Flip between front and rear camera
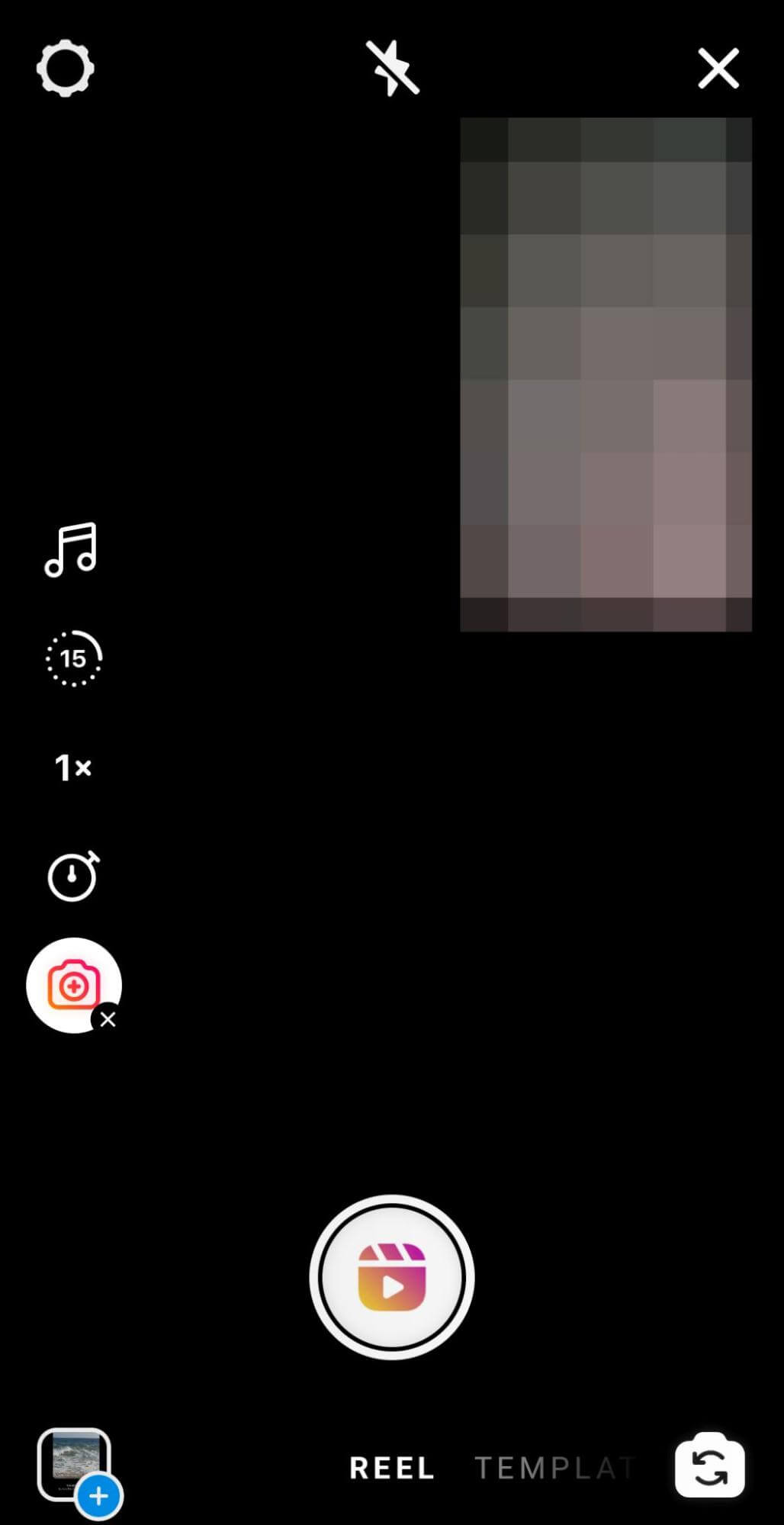 click(x=709, y=1465)
